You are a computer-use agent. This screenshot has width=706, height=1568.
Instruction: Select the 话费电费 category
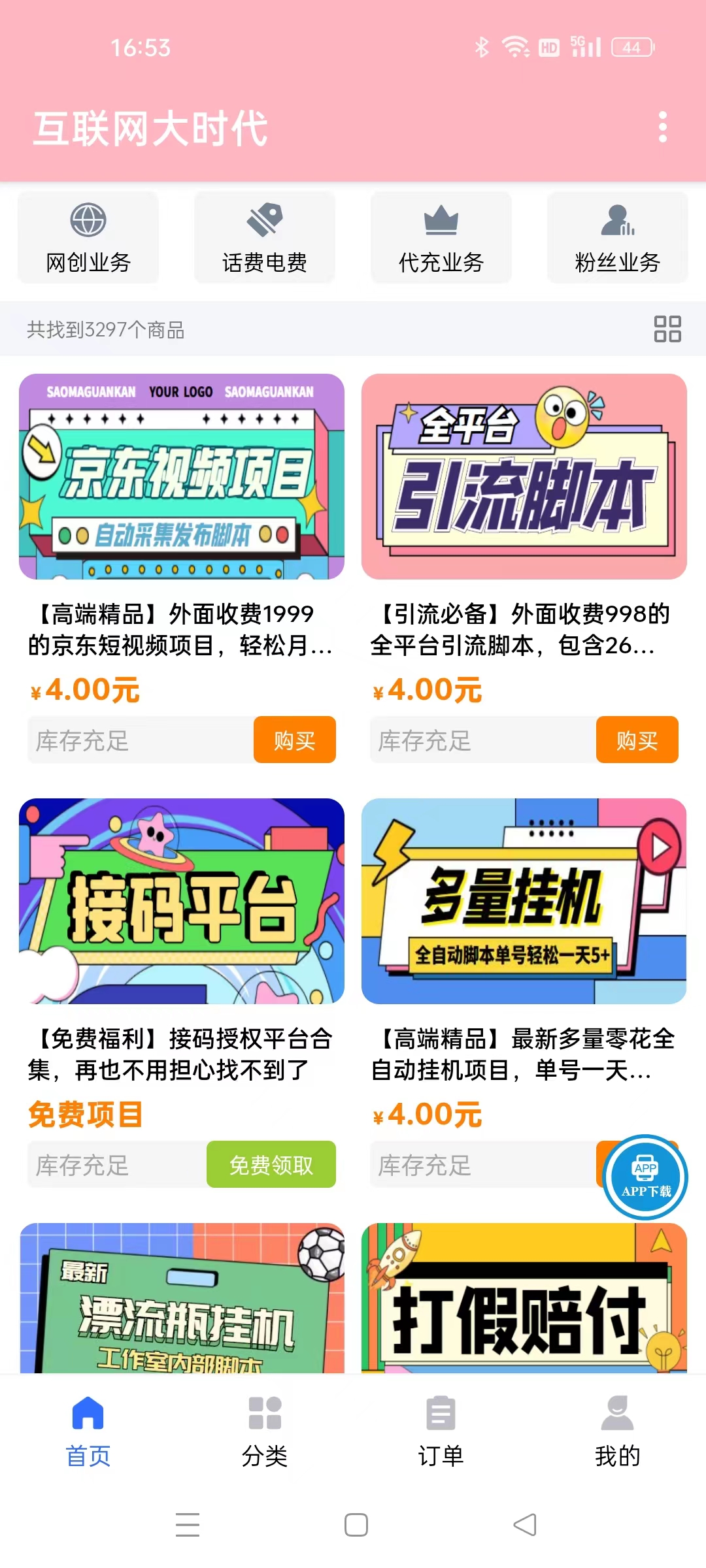[x=265, y=238]
